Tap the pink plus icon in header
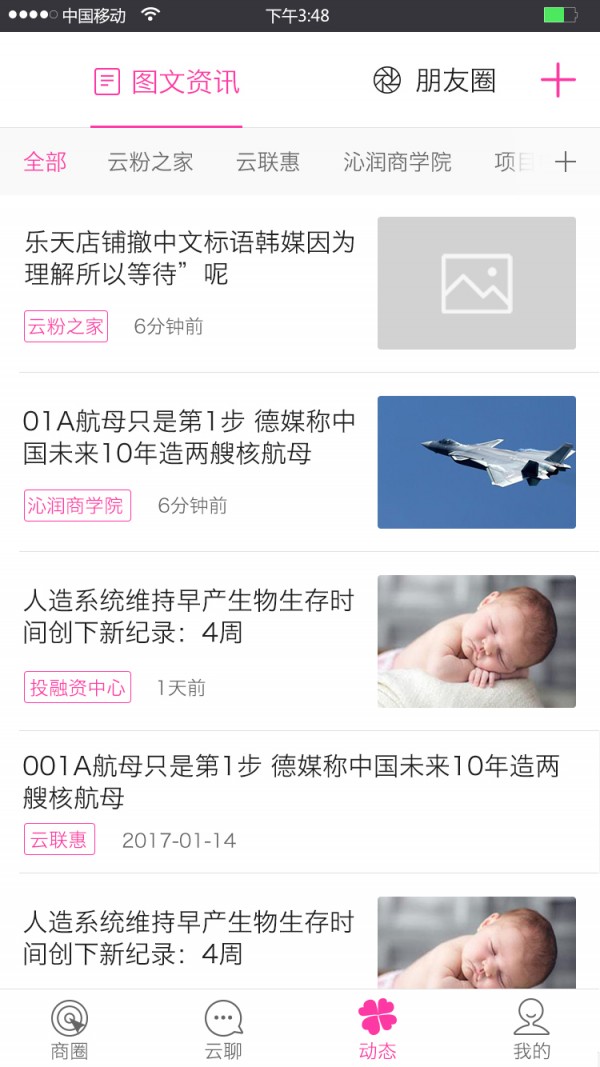This screenshot has height=1067, width=600. pyautogui.click(x=557, y=81)
